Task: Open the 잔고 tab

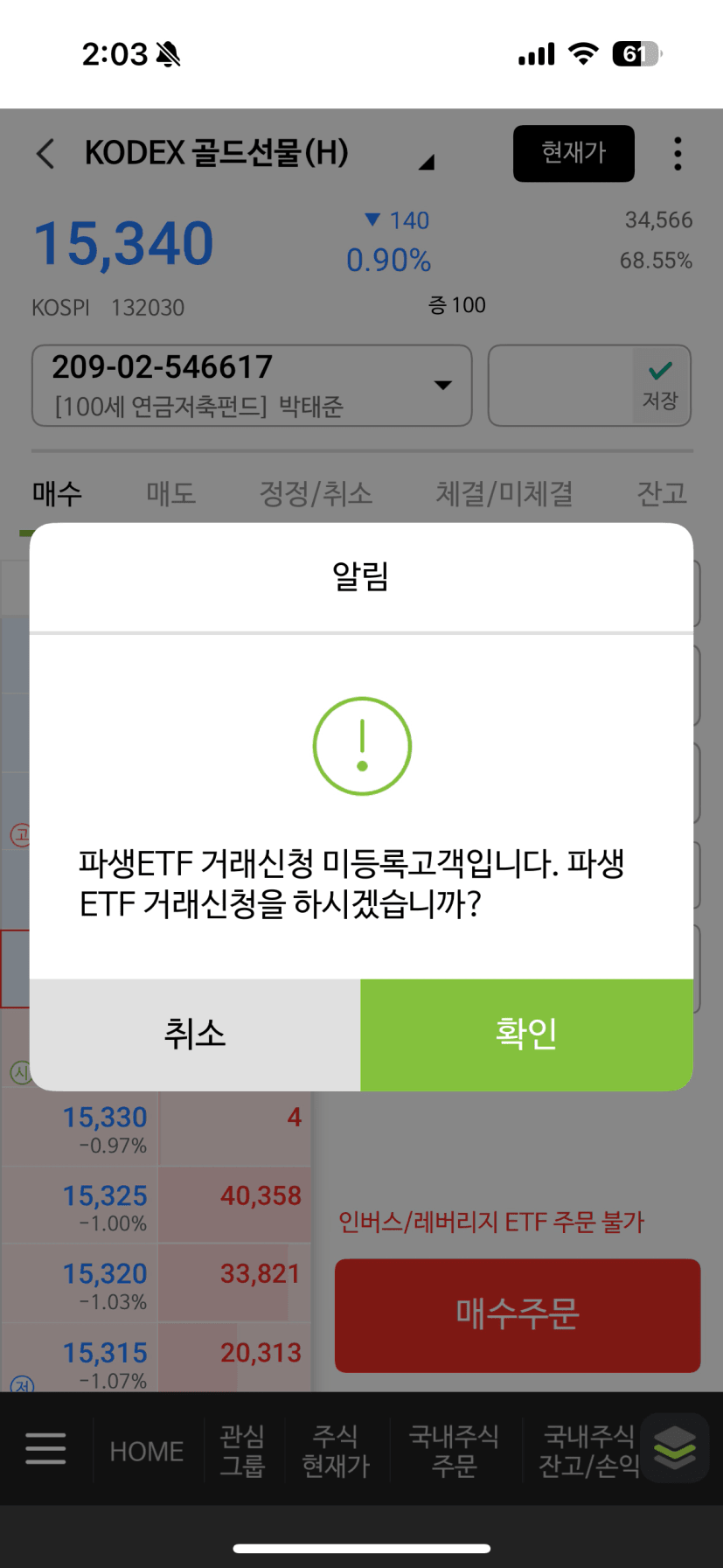Action: click(662, 493)
